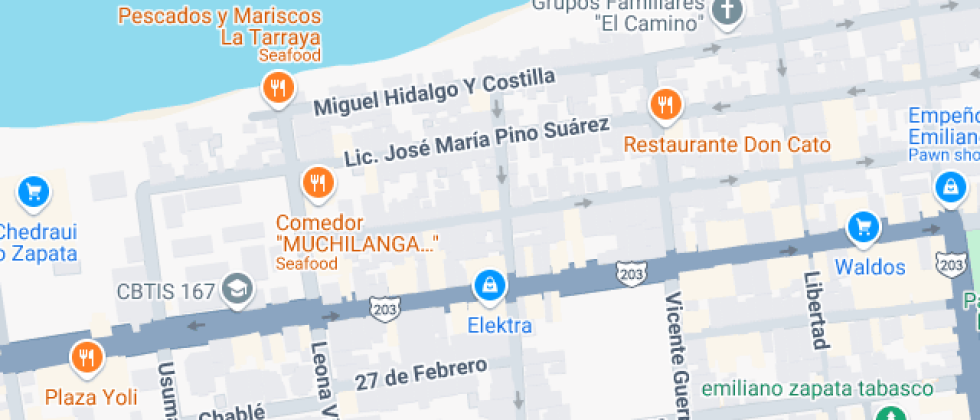Select the Restaurante Don Cato marker

pyautogui.click(x=665, y=104)
